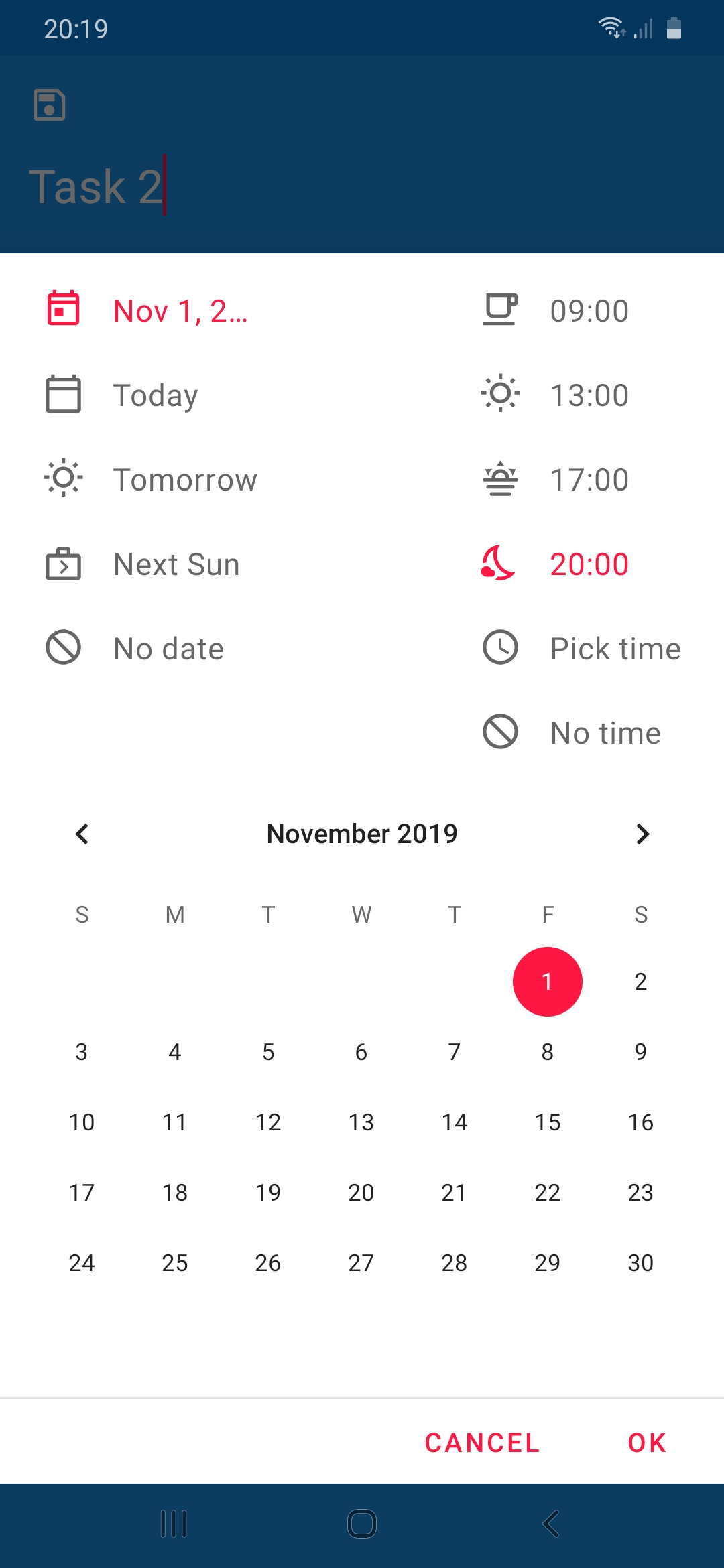Select Today as the date
The height and width of the screenshot is (1568, 724).
click(x=155, y=395)
